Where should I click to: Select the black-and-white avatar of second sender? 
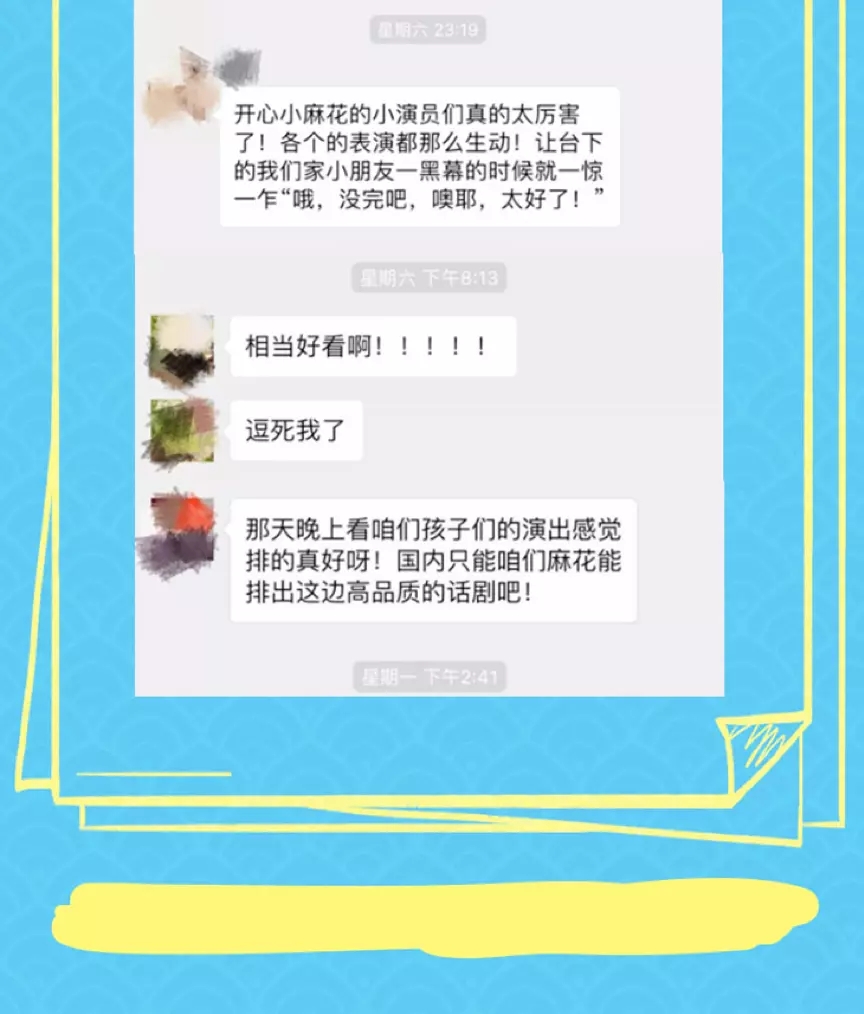click(x=182, y=347)
